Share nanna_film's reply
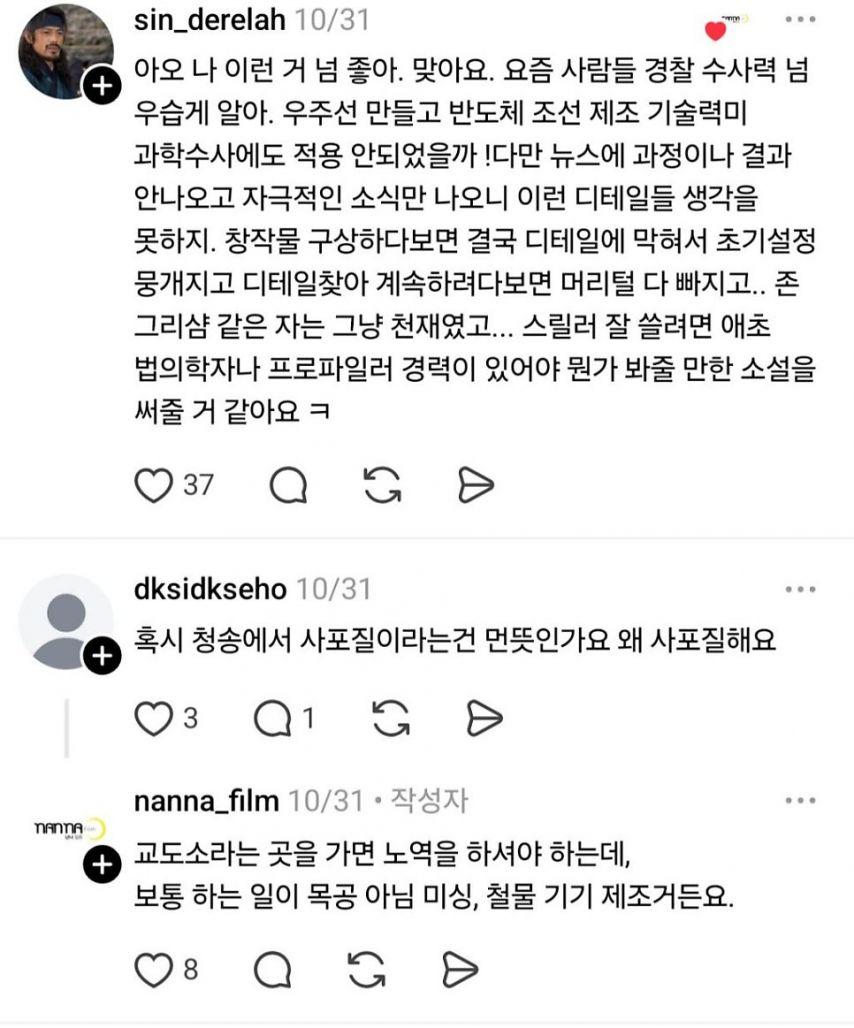Screen dimensions: 854x1028 tap(461, 968)
